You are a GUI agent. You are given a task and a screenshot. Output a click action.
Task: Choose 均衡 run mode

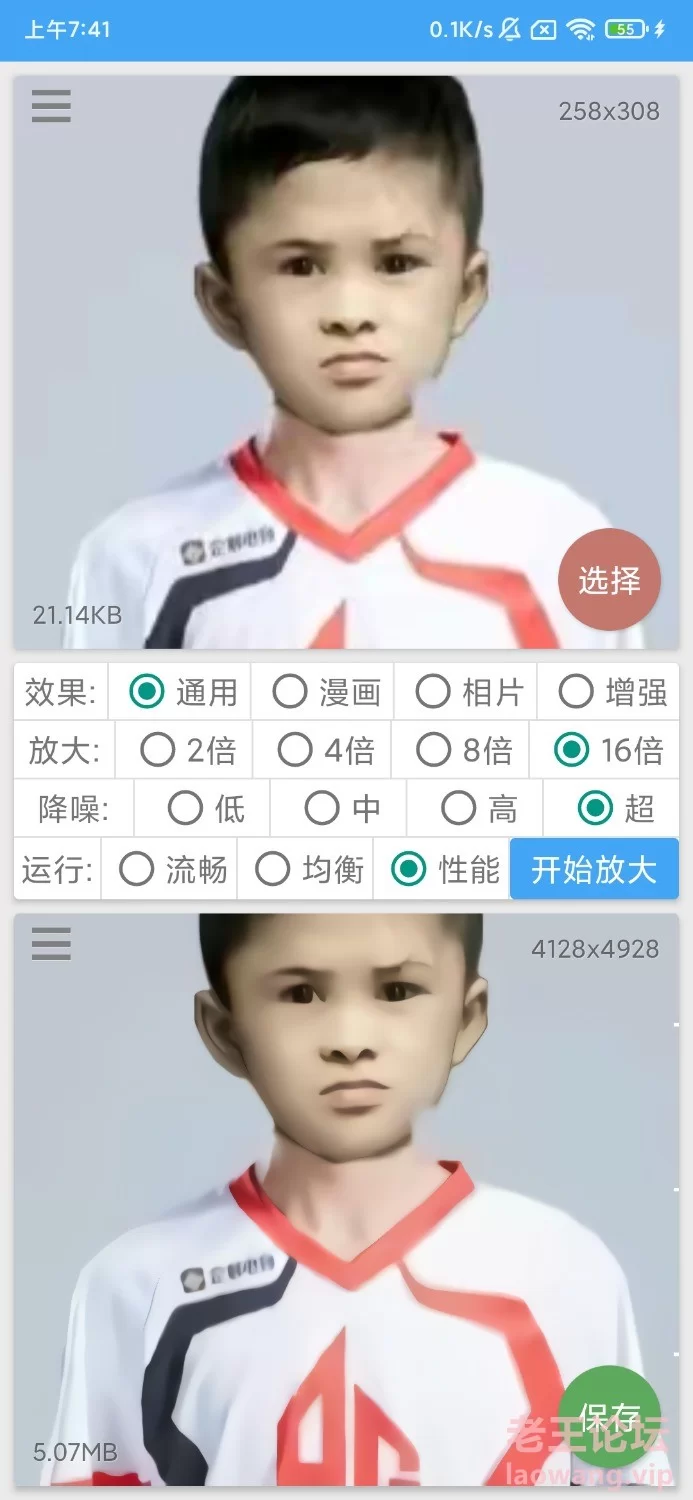point(305,869)
